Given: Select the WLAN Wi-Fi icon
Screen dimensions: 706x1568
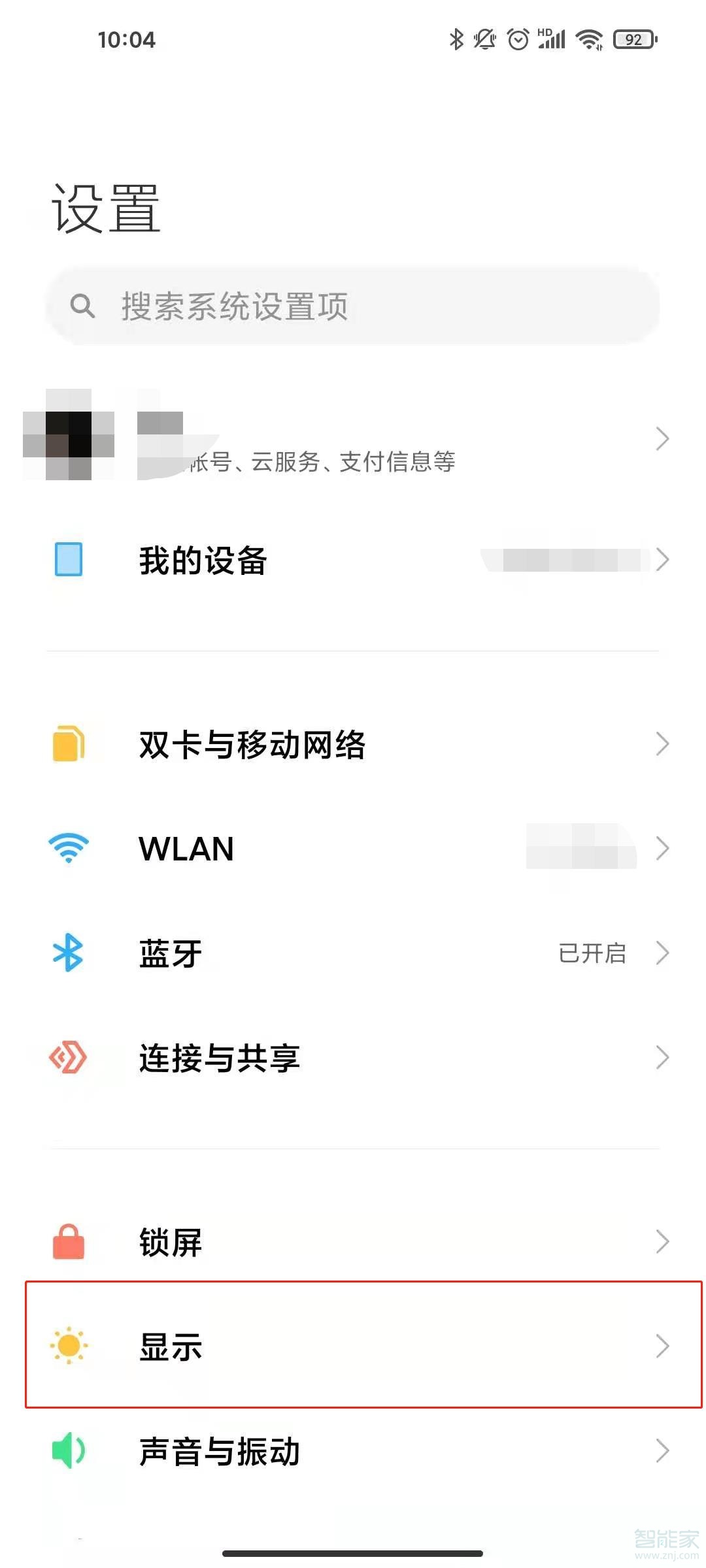Looking at the screenshot, I should tap(67, 848).
